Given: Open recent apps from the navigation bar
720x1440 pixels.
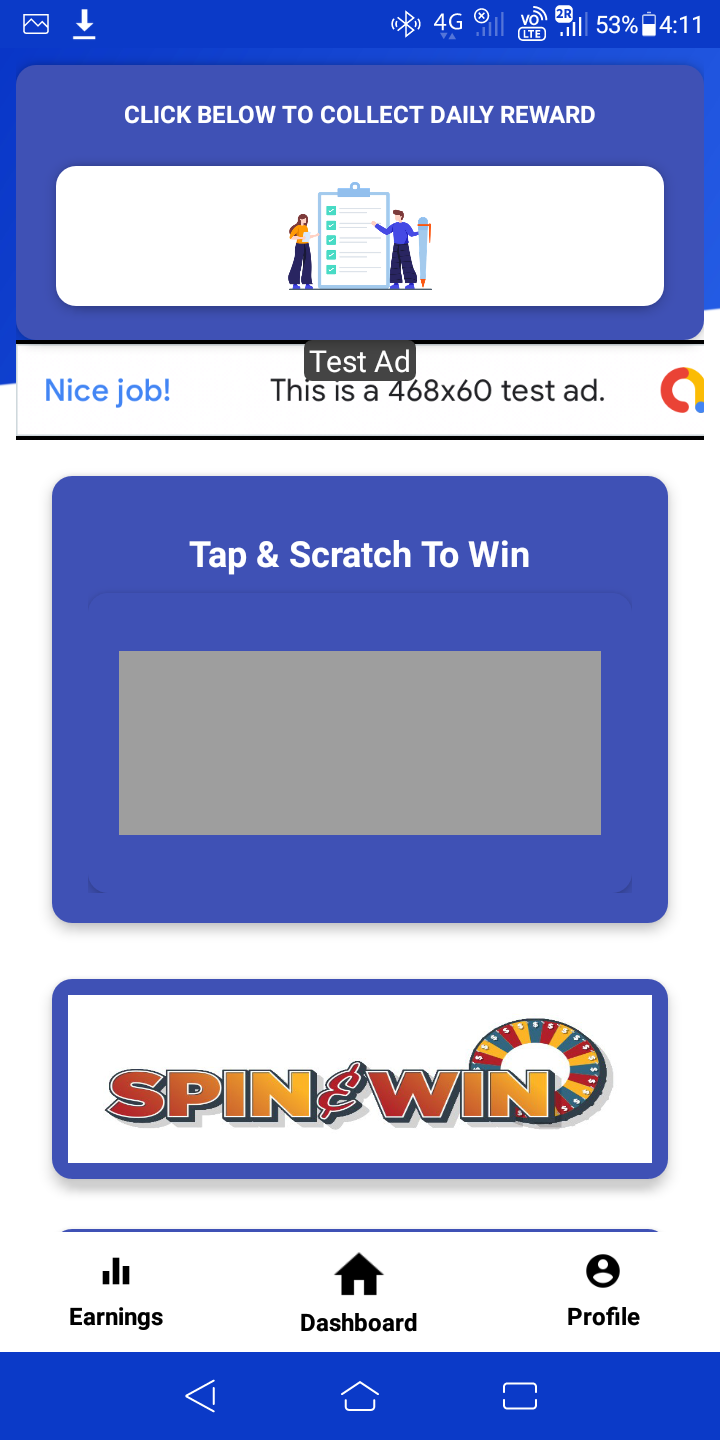Looking at the screenshot, I should pyautogui.click(x=520, y=1396).
